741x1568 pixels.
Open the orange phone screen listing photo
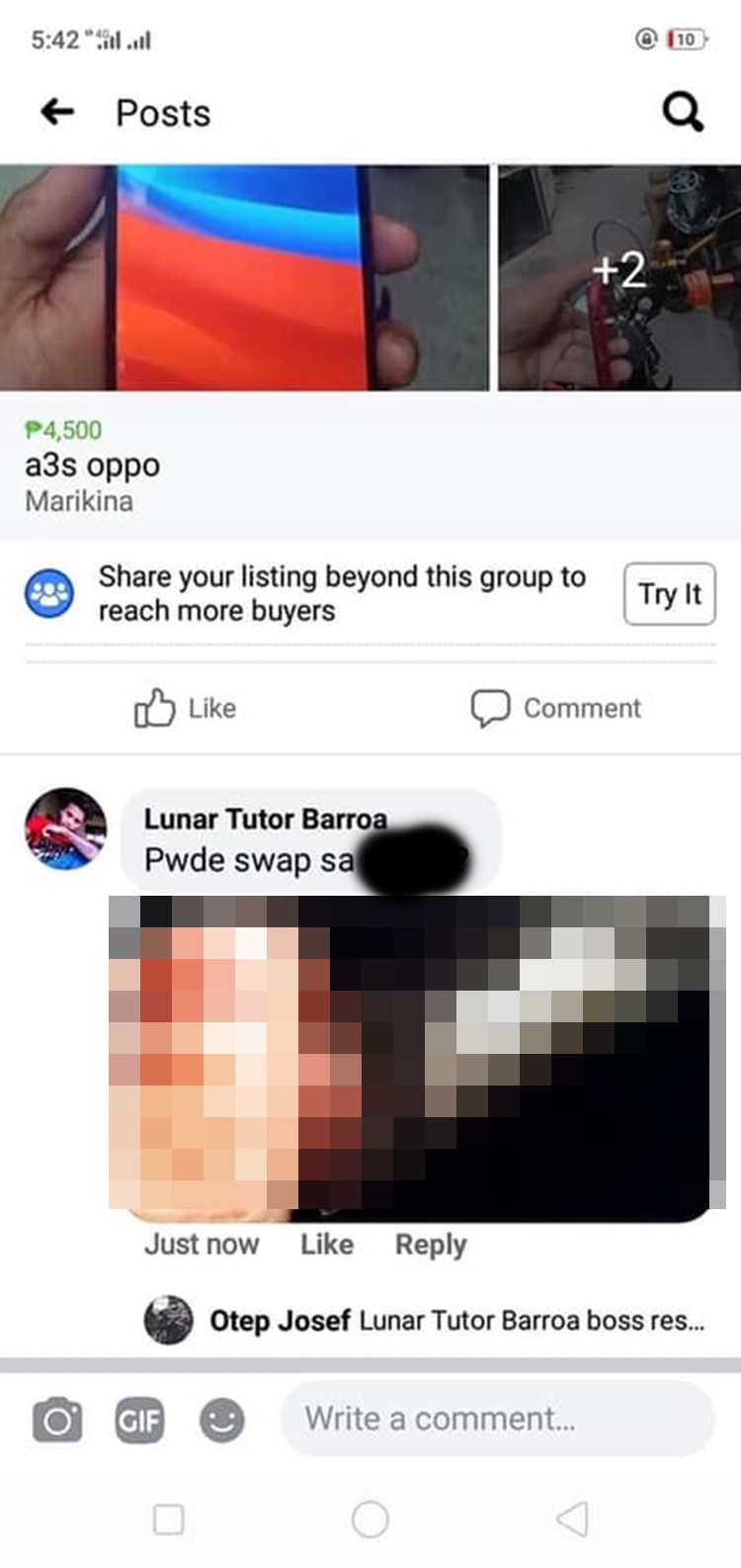point(244,278)
